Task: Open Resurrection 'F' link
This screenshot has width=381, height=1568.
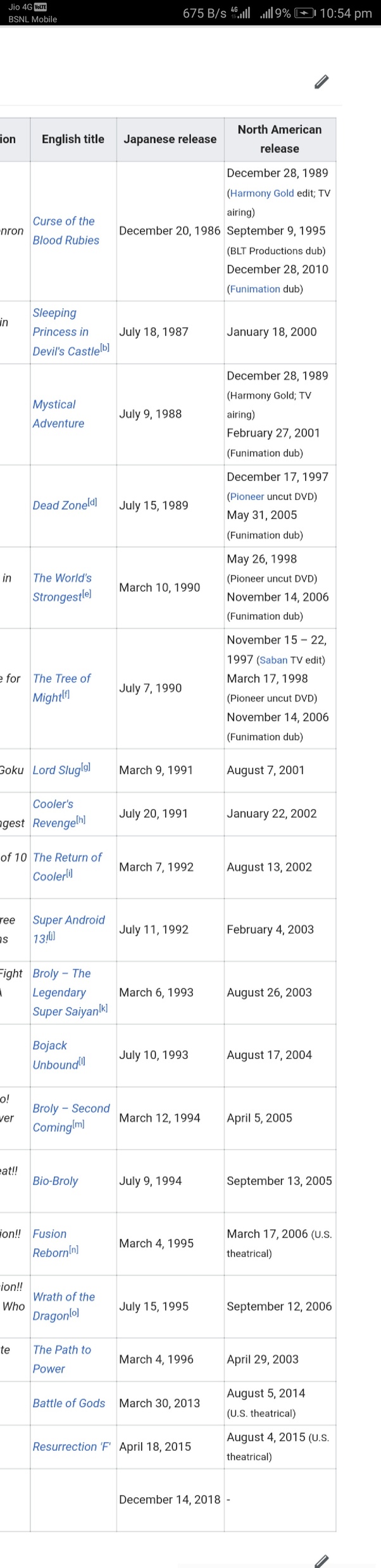Action: tap(71, 1446)
